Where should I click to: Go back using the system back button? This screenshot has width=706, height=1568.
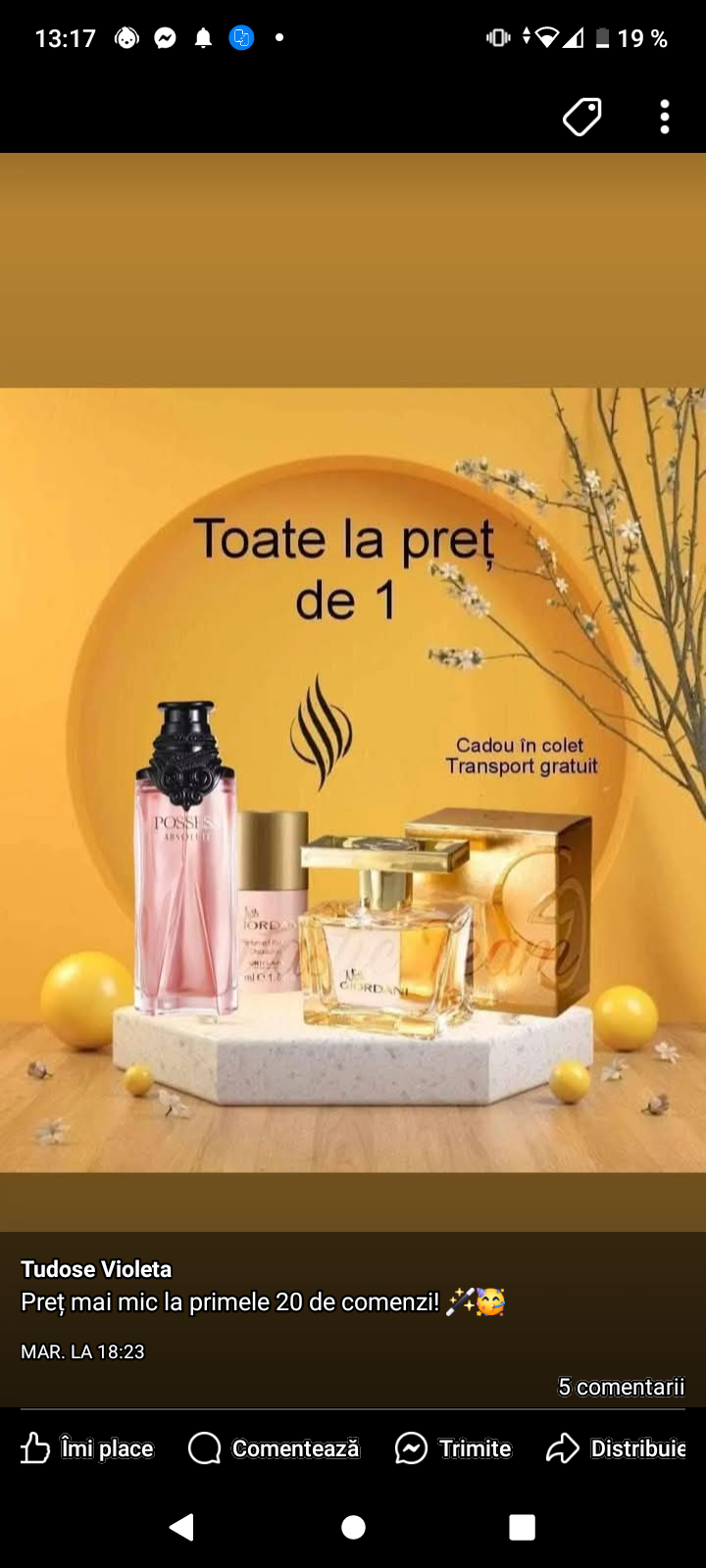coord(182,1527)
